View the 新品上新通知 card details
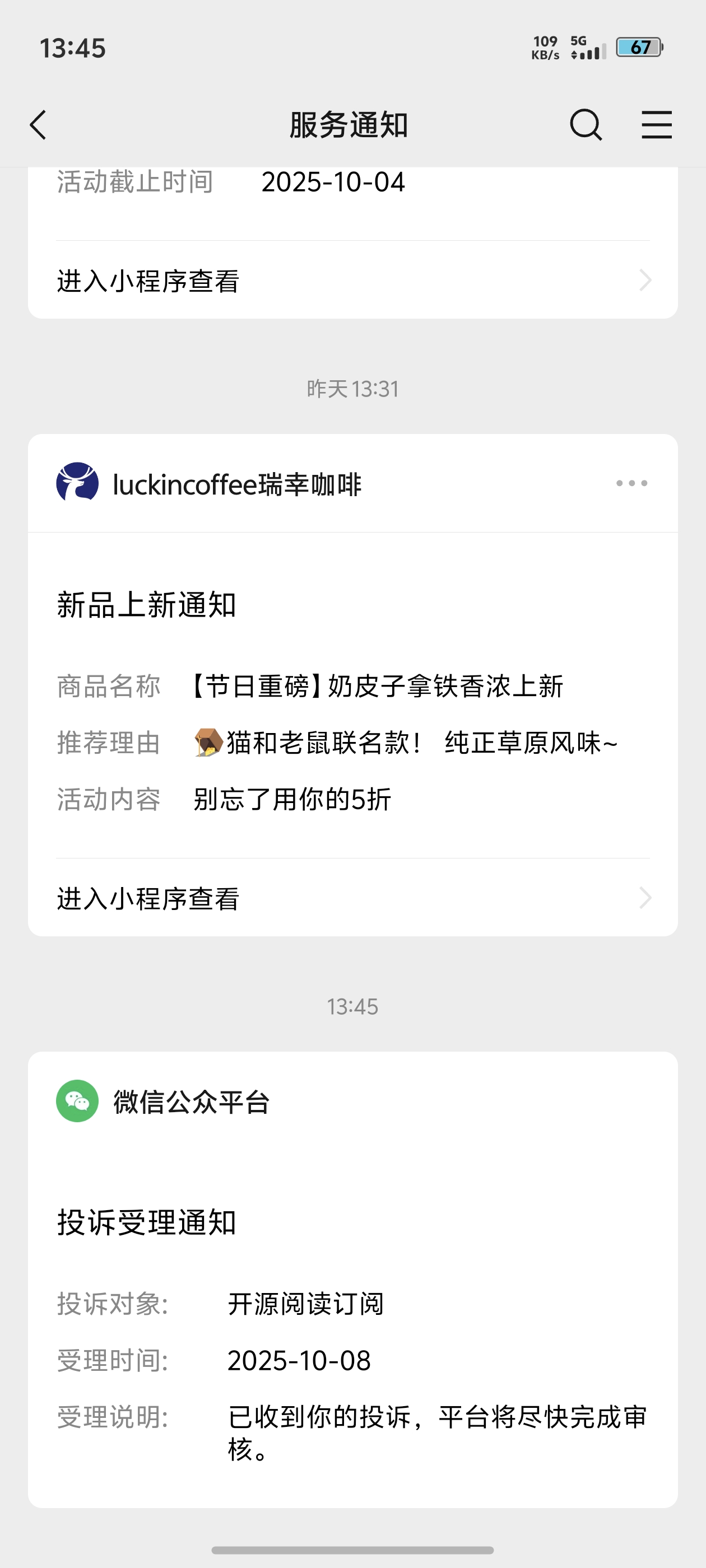The height and width of the screenshot is (1568, 706). pos(352,700)
